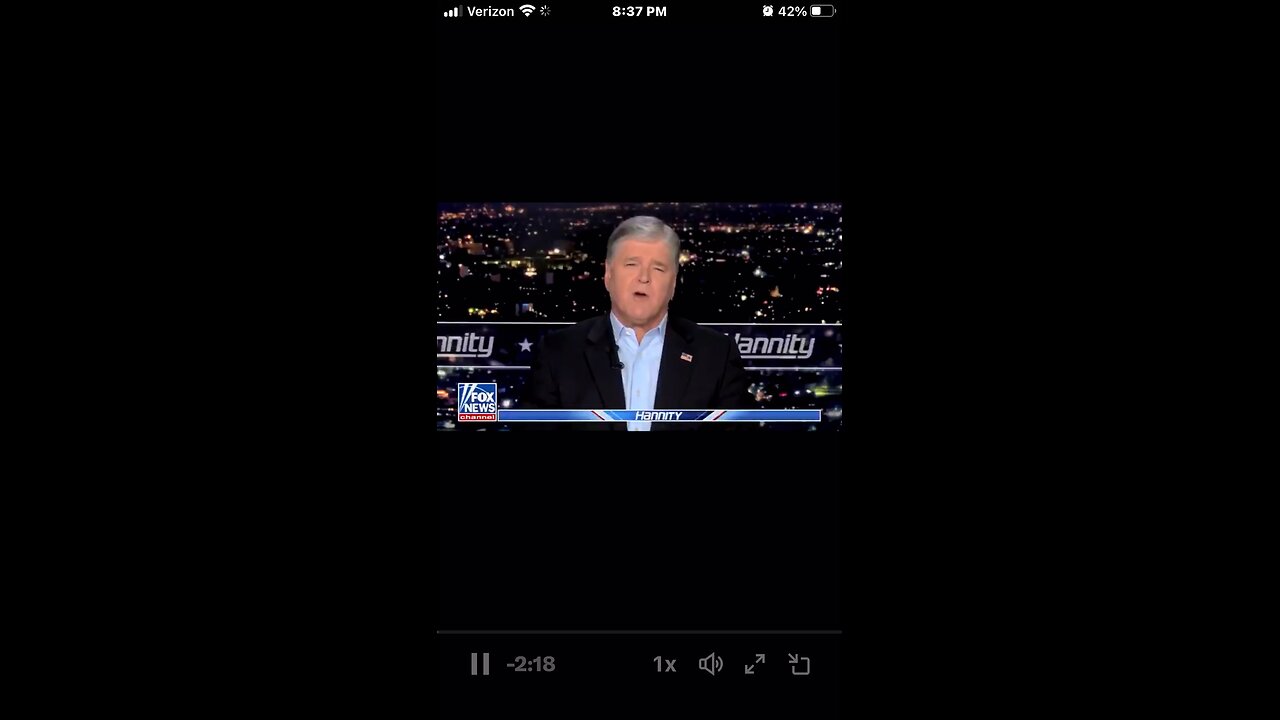Pause the playing video

480,664
